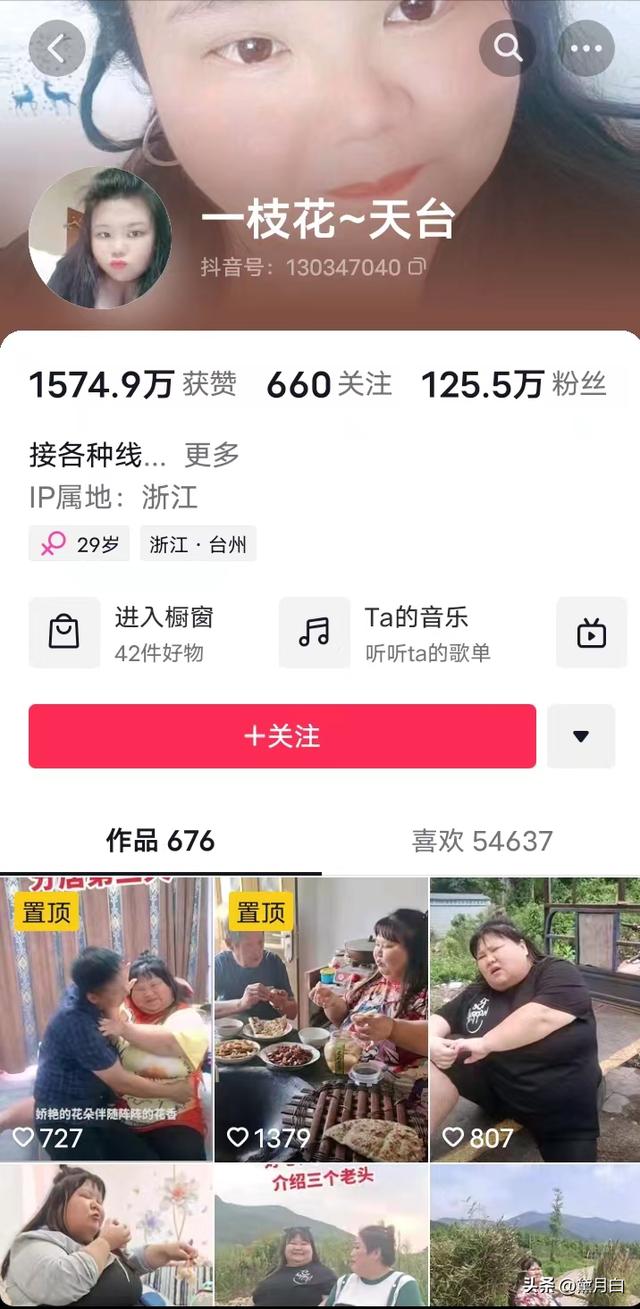Go back using the arrow icon
The height and width of the screenshot is (1309, 640).
tap(56, 49)
